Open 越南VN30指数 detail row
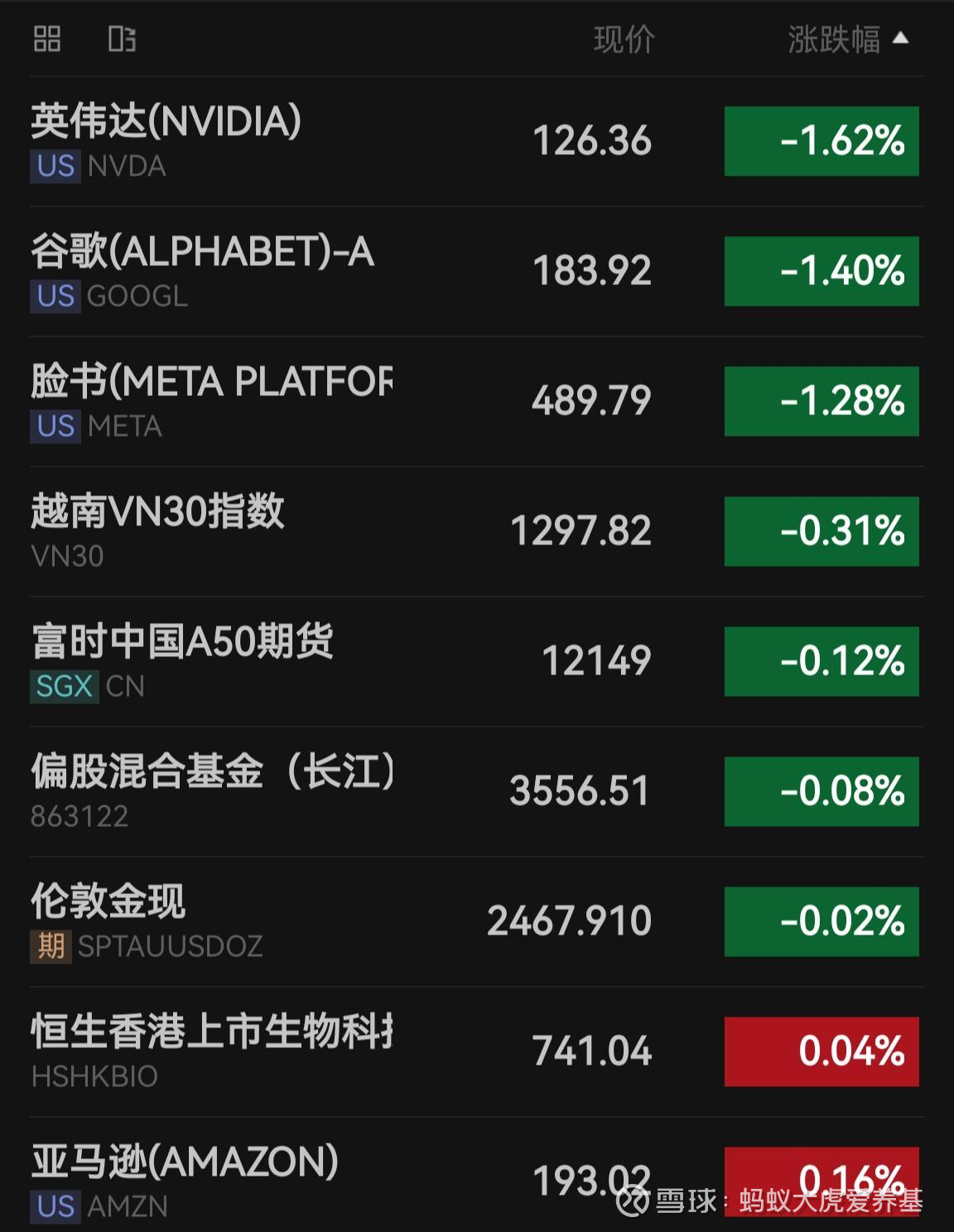Screen dimensions: 954x1232 [331, 530]
